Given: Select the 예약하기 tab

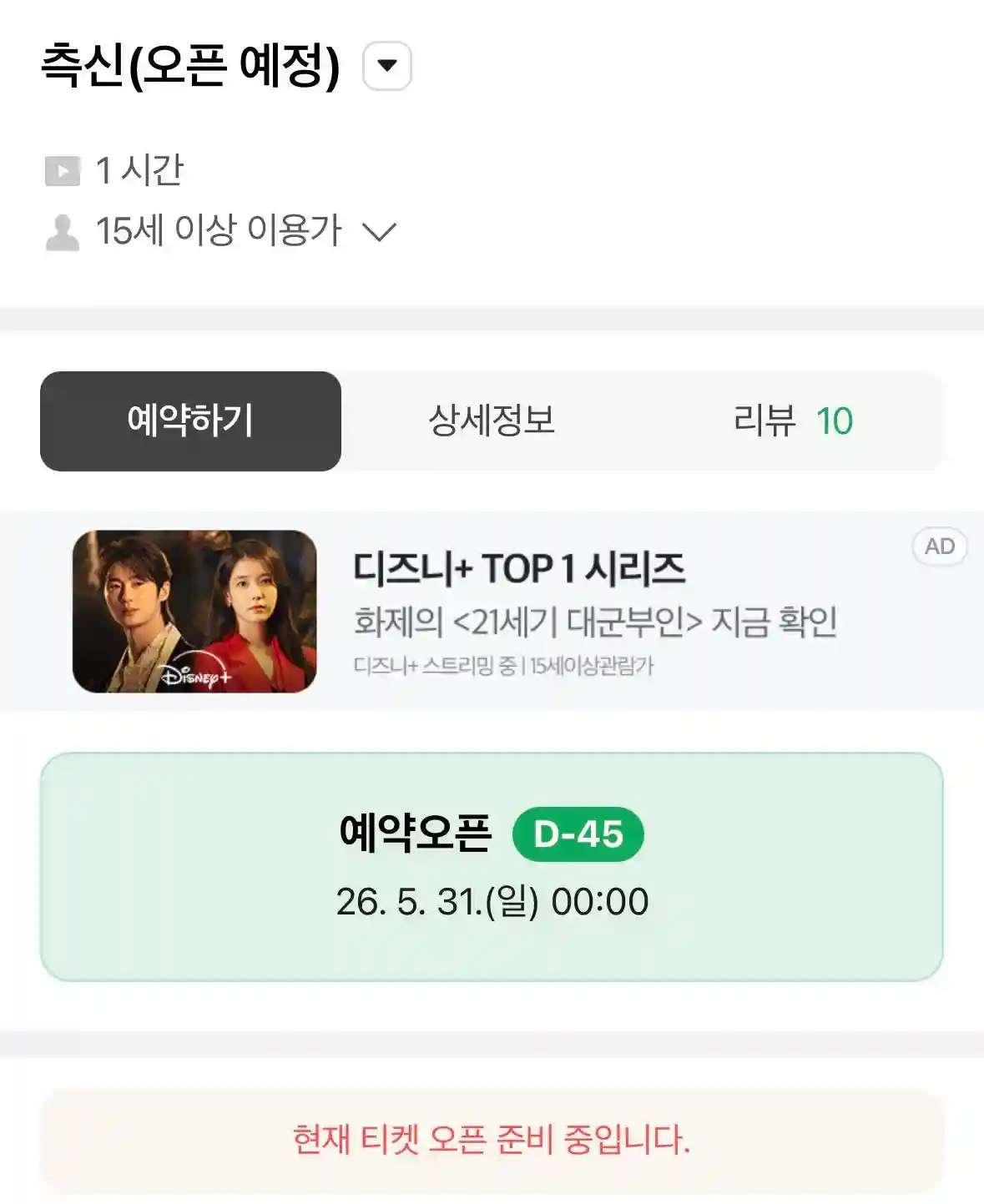Looking at the screenshot, I should (190, 421).
